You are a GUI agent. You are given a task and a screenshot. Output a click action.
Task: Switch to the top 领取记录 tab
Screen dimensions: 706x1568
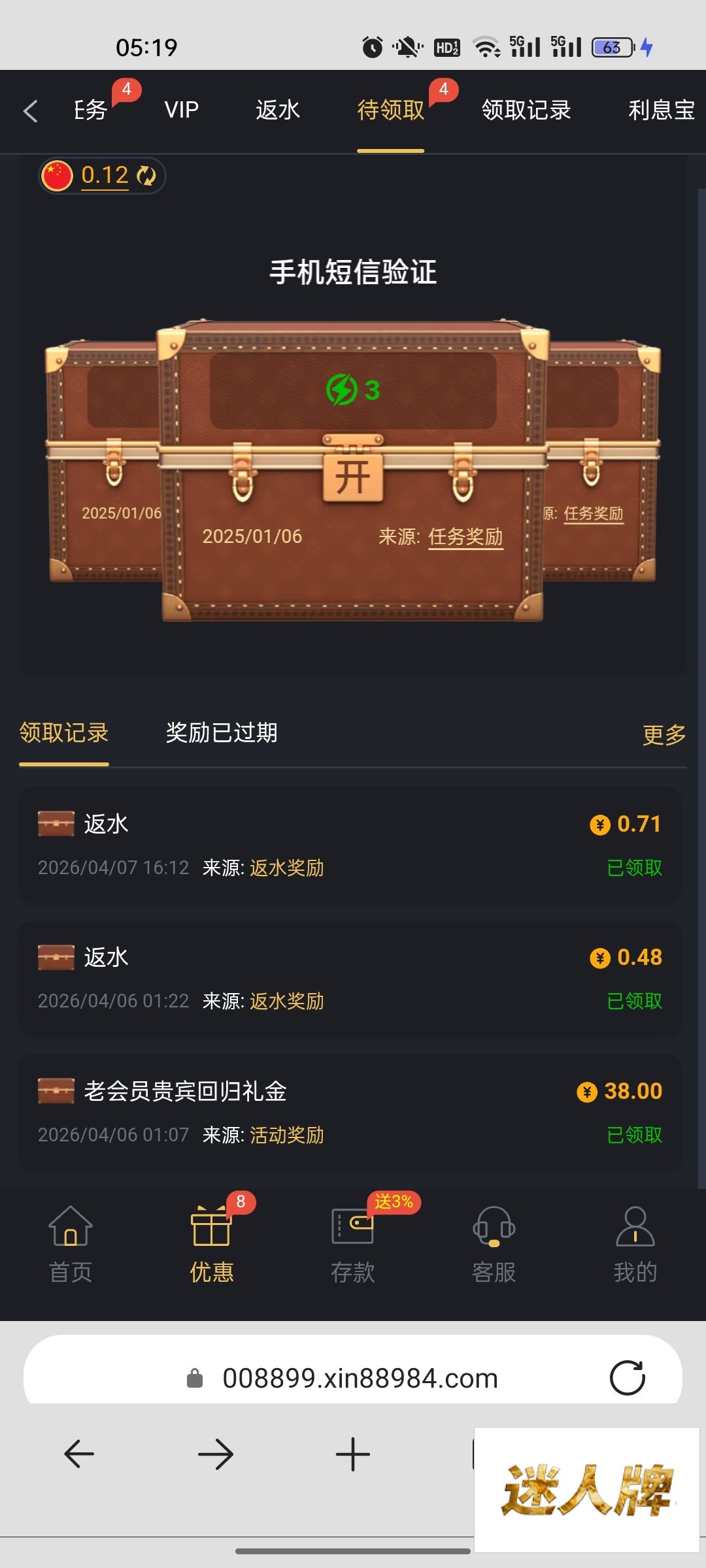[x=526, y=110]
